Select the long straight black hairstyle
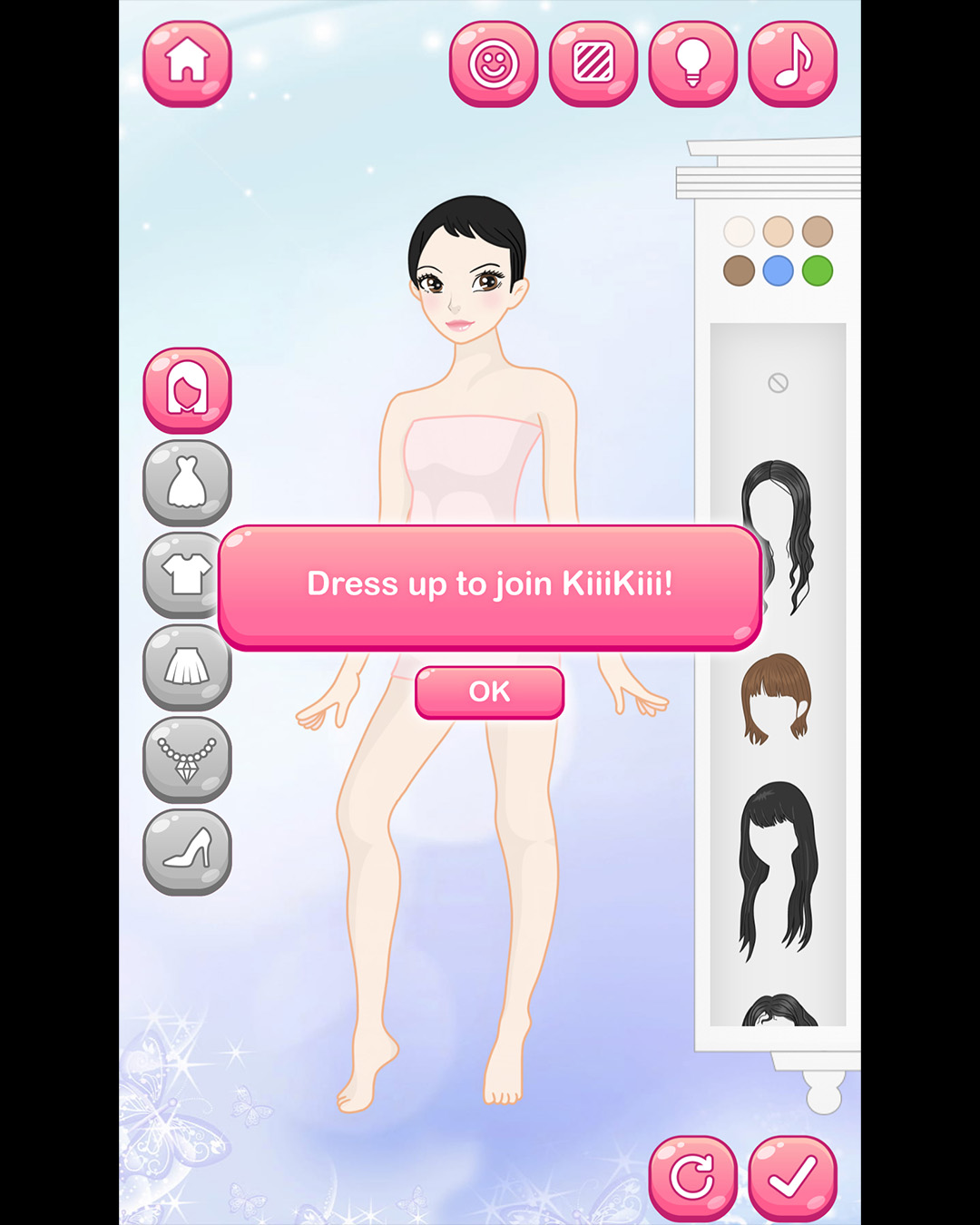Image resolution: width=980 pixels, height=1225 pixels. tap(778, 869)
